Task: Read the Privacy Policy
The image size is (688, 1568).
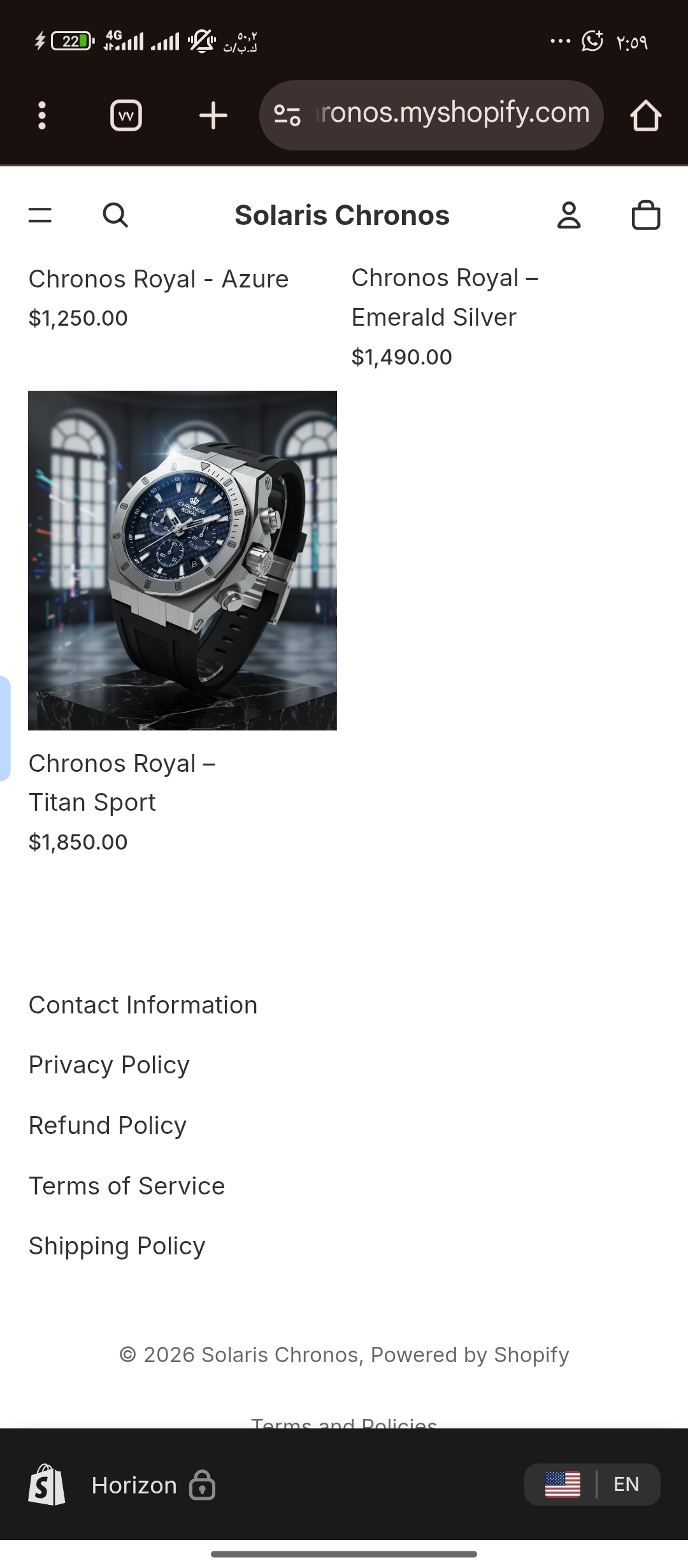Action: click(110, 1065)
